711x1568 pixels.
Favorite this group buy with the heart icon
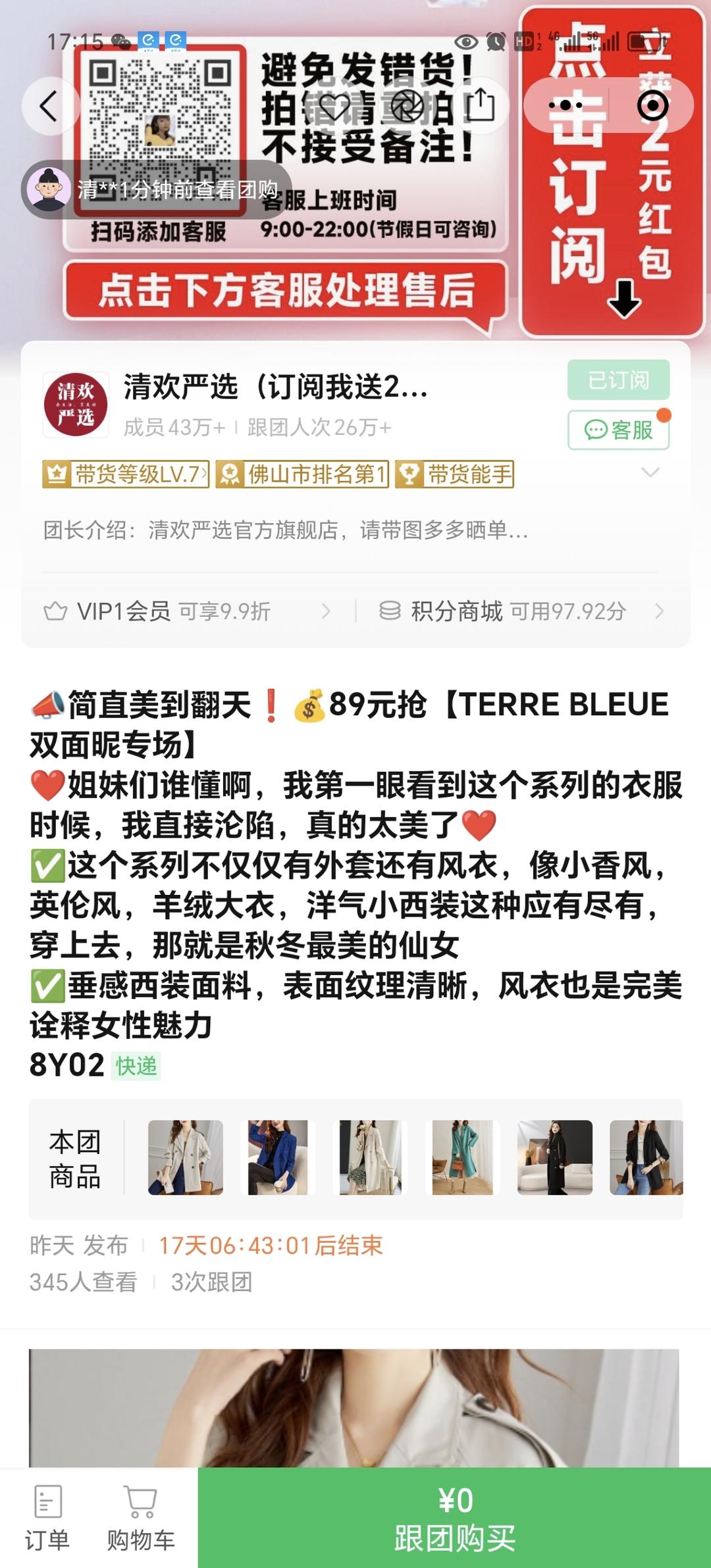[x=334, y=106]
